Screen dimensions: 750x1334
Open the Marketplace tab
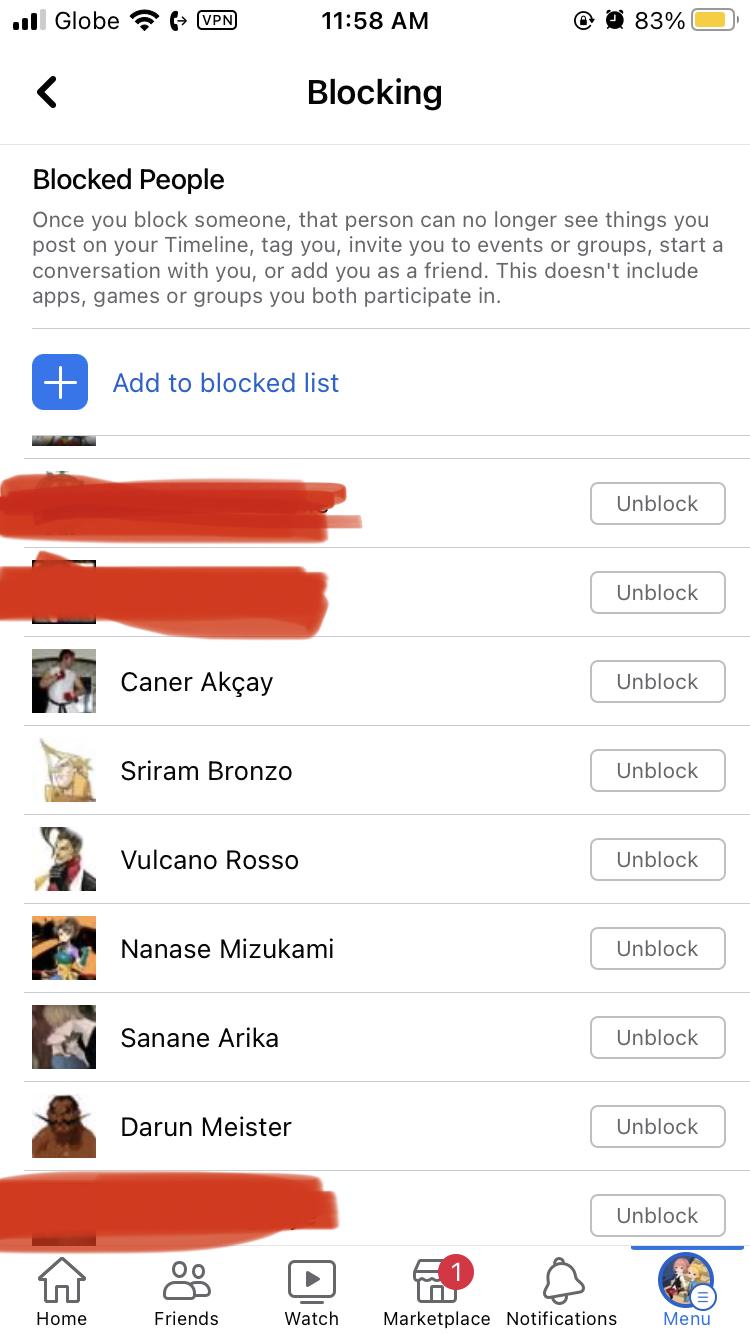pyautogui.click(x=437, y=1291)
